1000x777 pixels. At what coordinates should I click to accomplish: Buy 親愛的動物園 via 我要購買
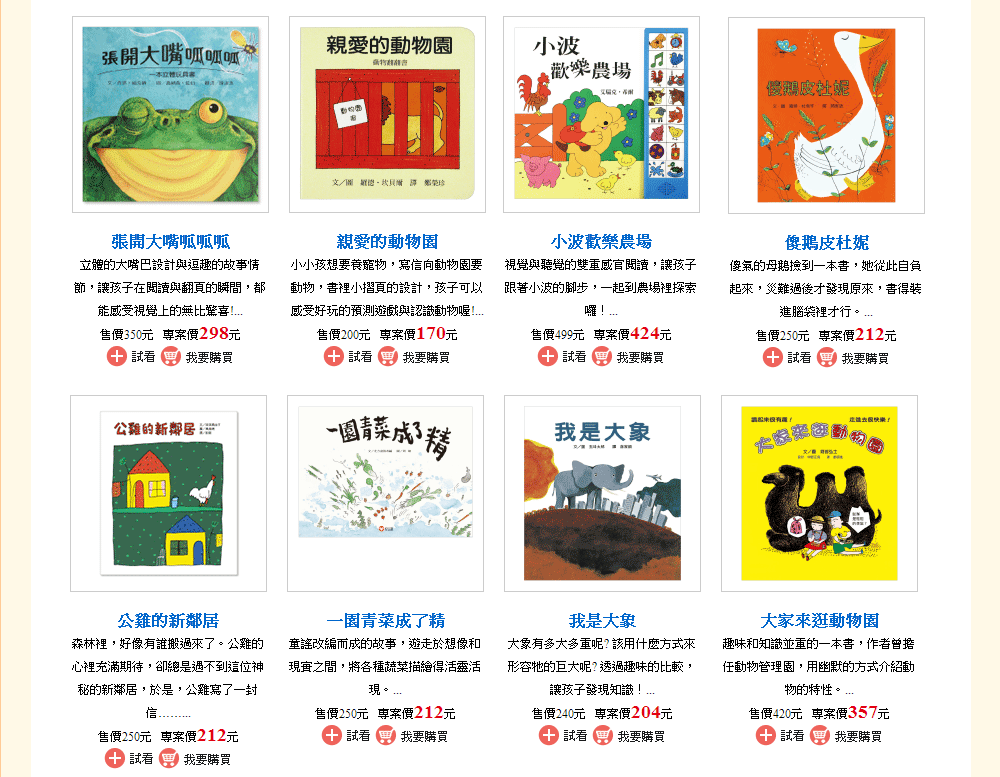pyautogui.click(x=414, y=356)
